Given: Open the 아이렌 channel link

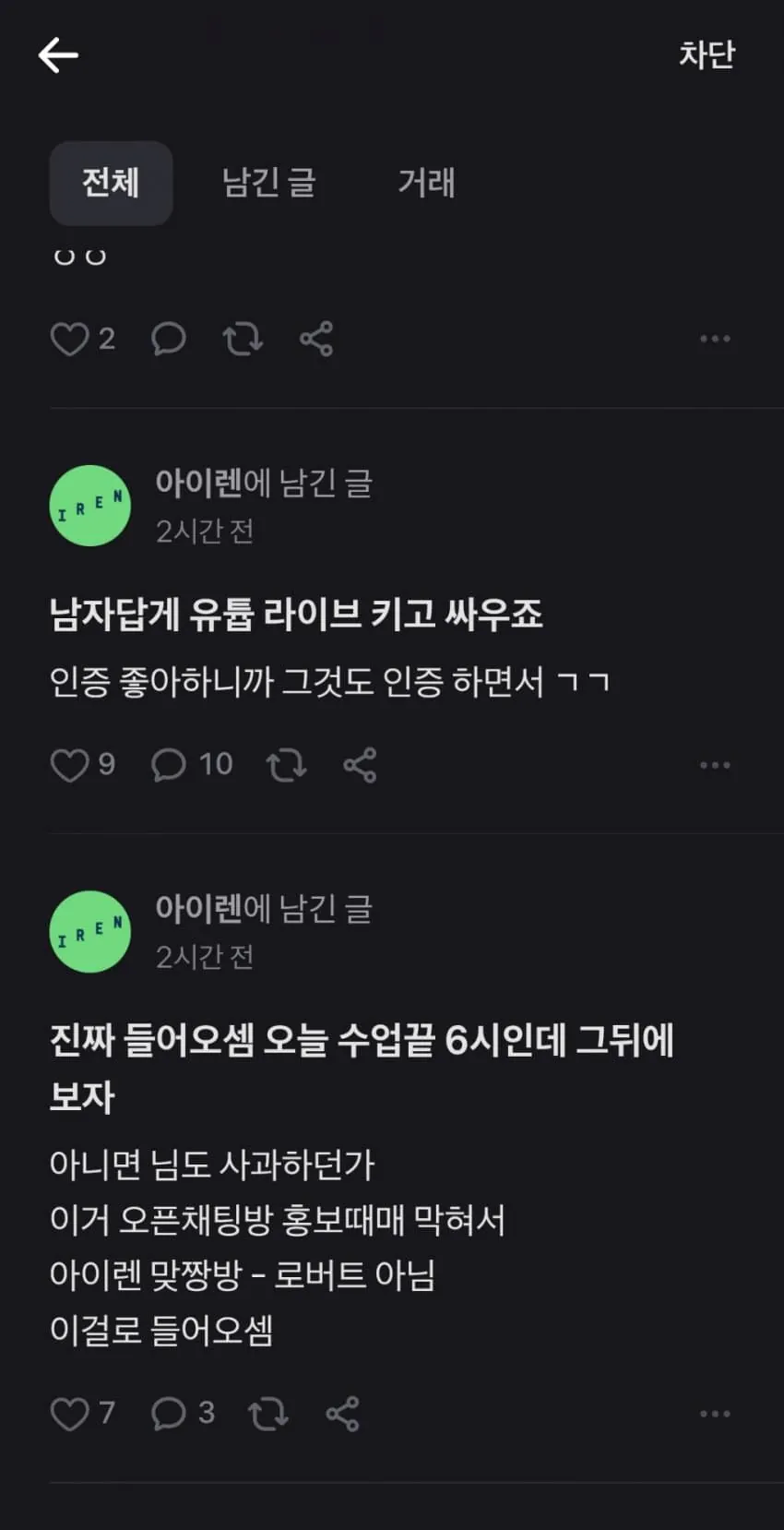Looking at the screenshot, I should [194, 484].
